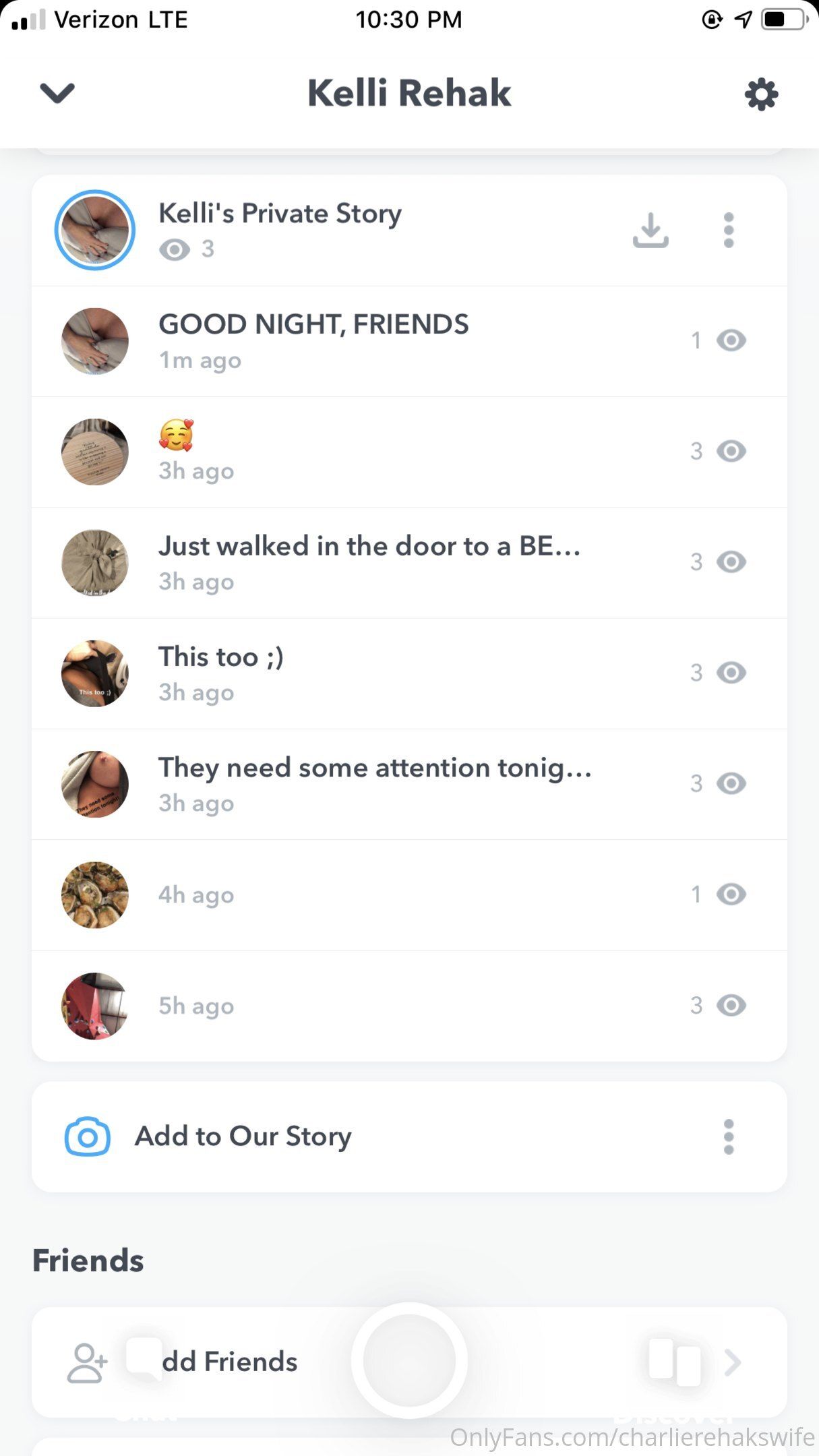Open settings via the gear icon
Viewport: 819px width, 1456px height.
click(761, 94)
